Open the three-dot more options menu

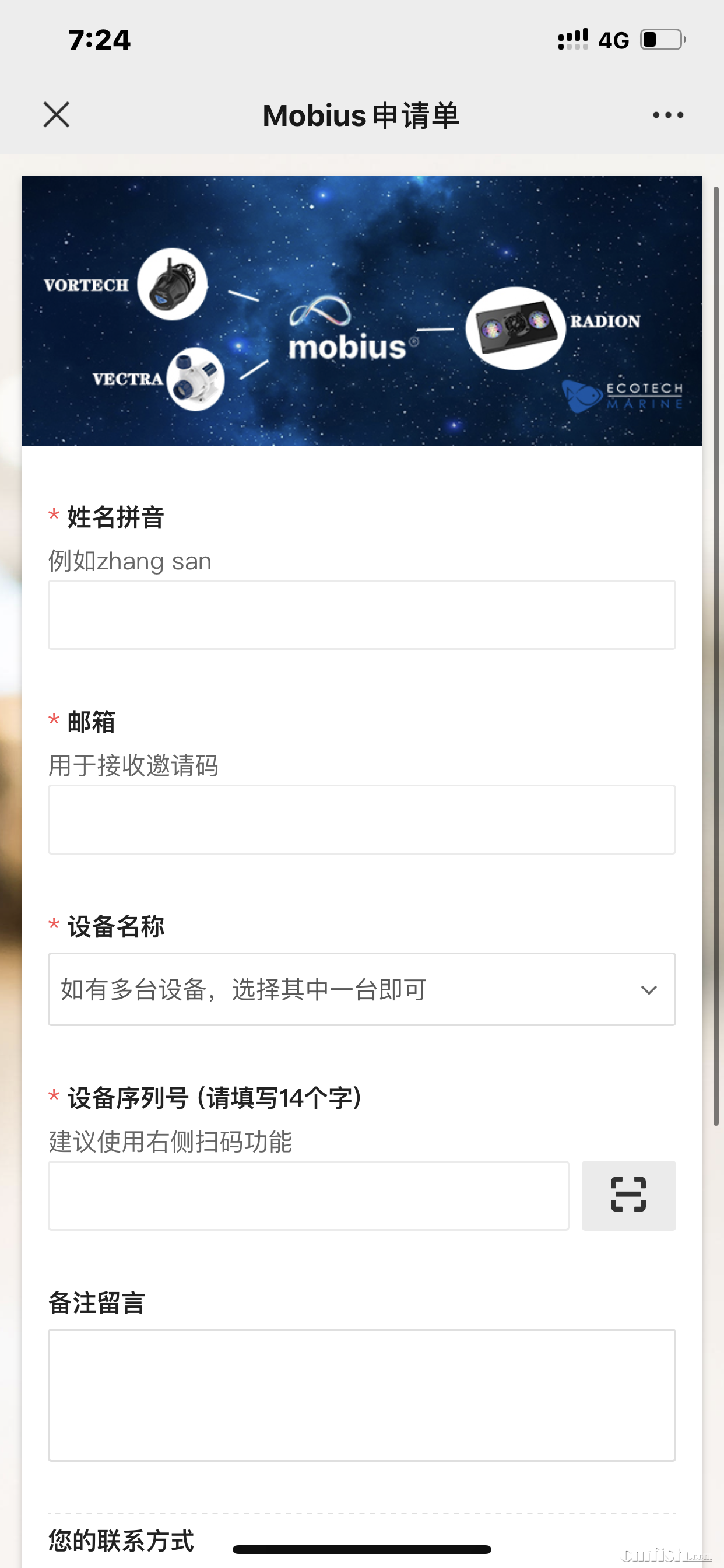667,114
